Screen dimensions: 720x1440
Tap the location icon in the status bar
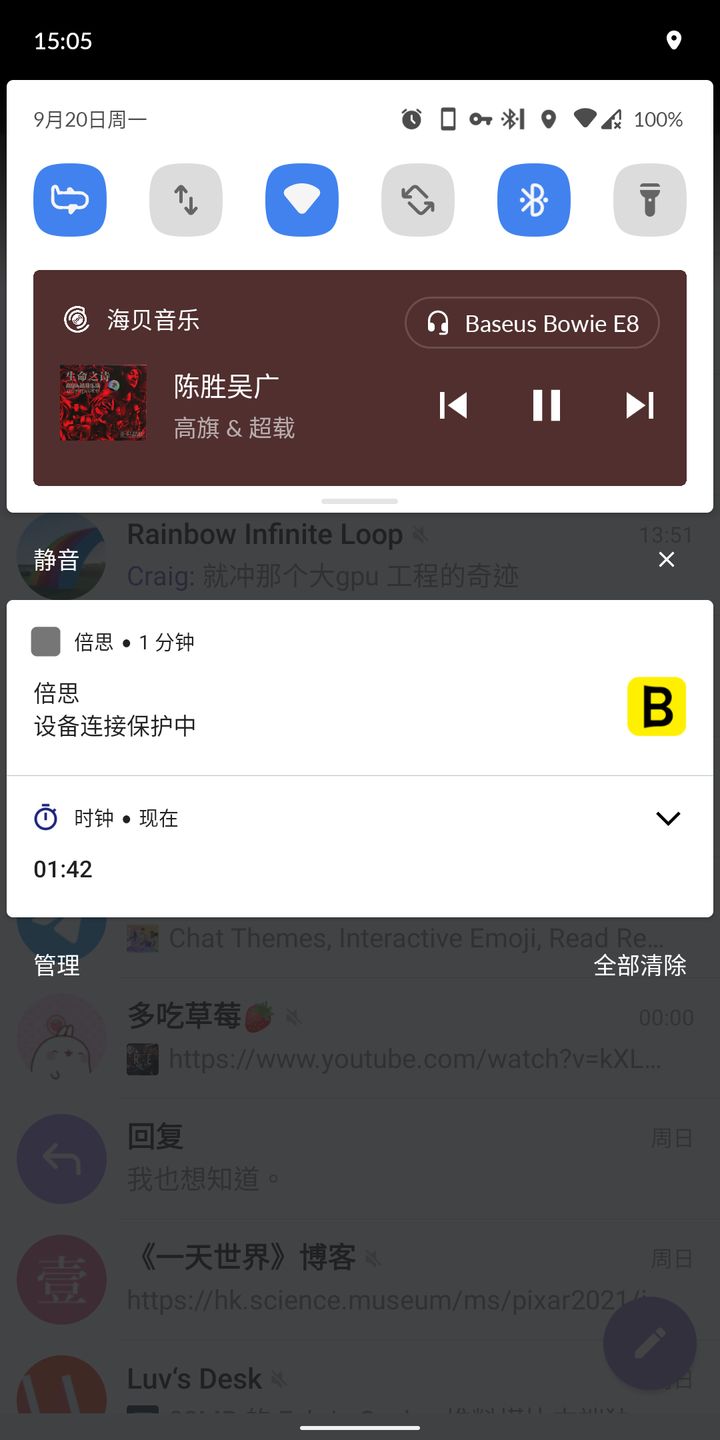pyautogui.click(x=672, y=41)
